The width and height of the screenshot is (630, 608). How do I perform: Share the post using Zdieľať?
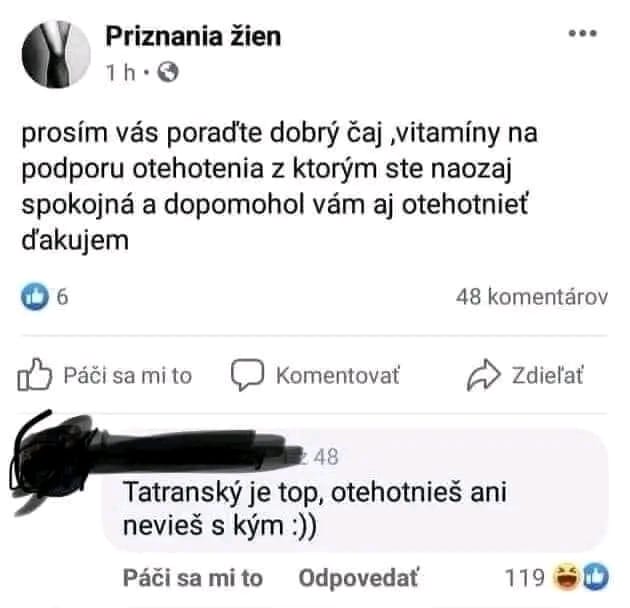pyautogui.click(x=526, y=375)
